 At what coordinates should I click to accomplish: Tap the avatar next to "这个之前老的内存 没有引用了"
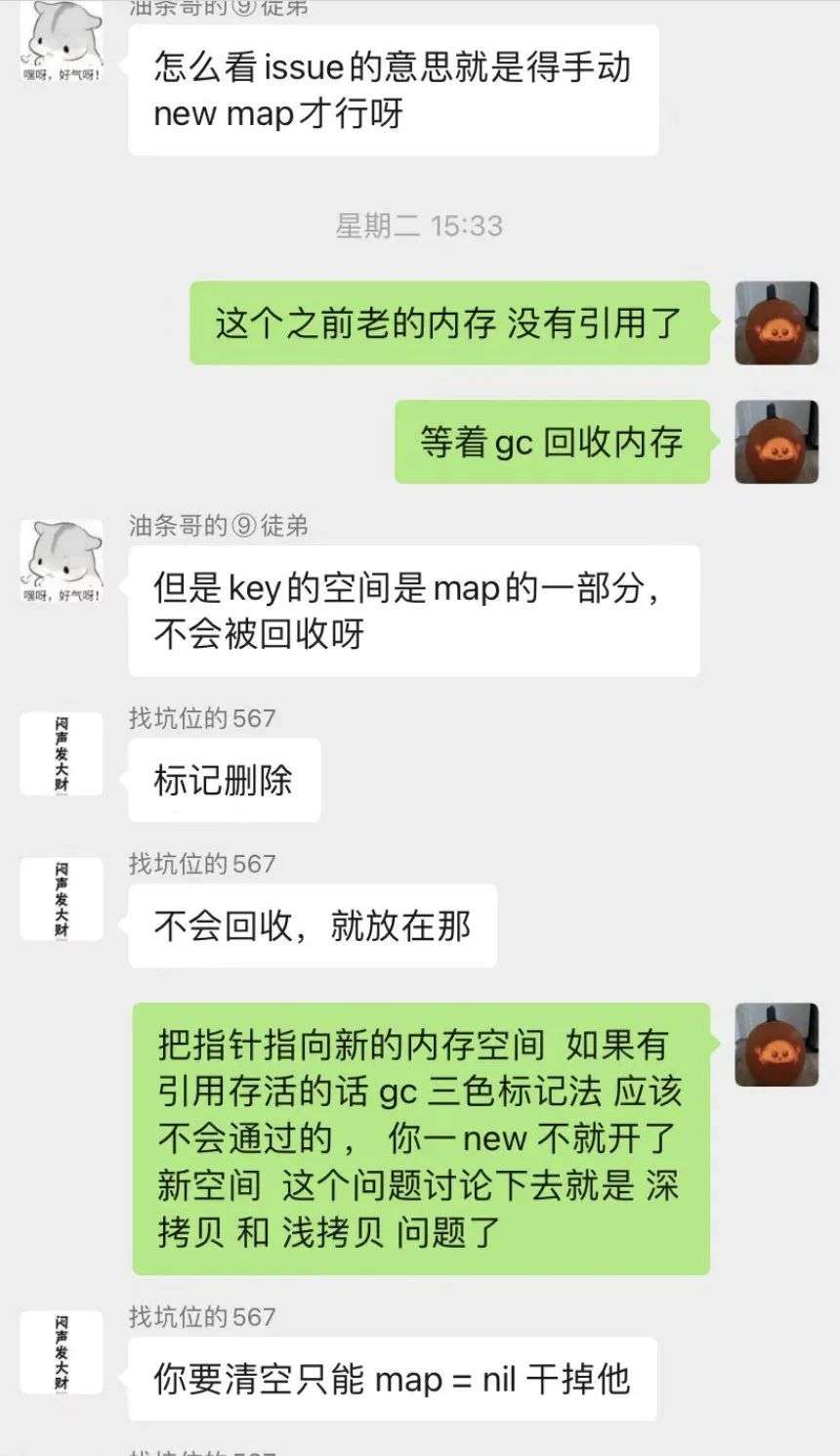click(x=777, y=322)
